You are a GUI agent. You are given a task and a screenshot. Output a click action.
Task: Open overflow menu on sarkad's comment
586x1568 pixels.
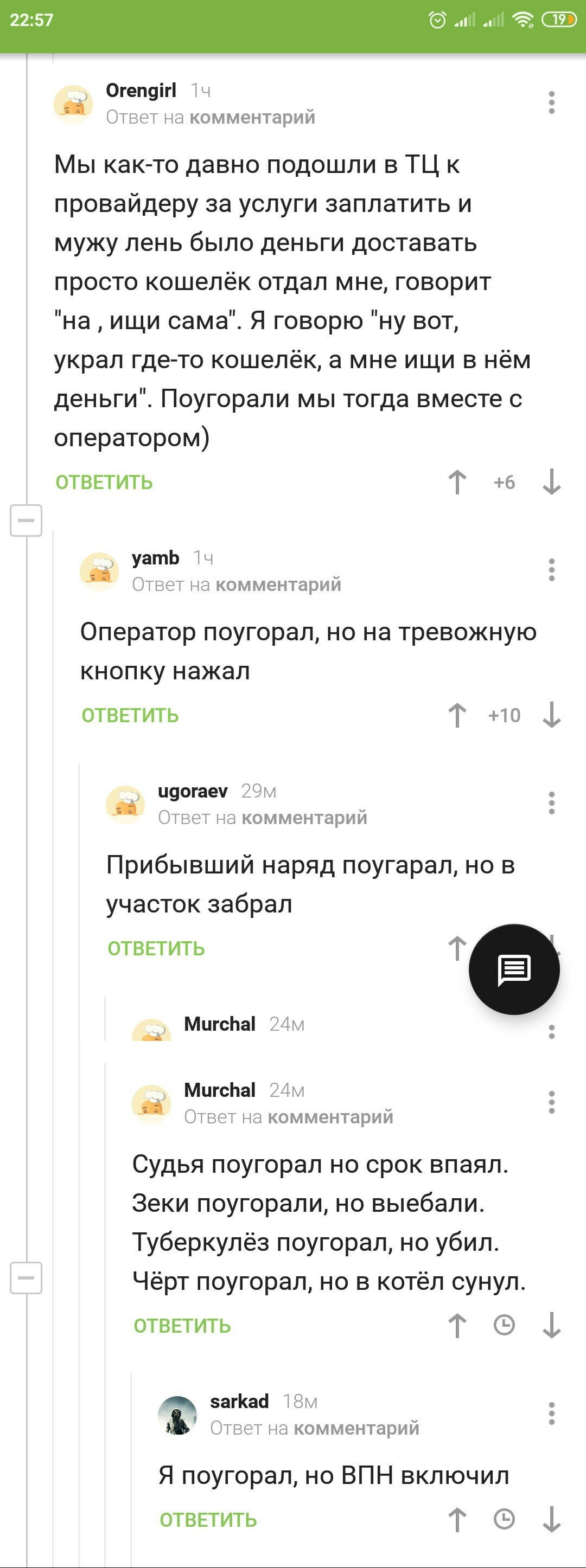[551, 1413]
